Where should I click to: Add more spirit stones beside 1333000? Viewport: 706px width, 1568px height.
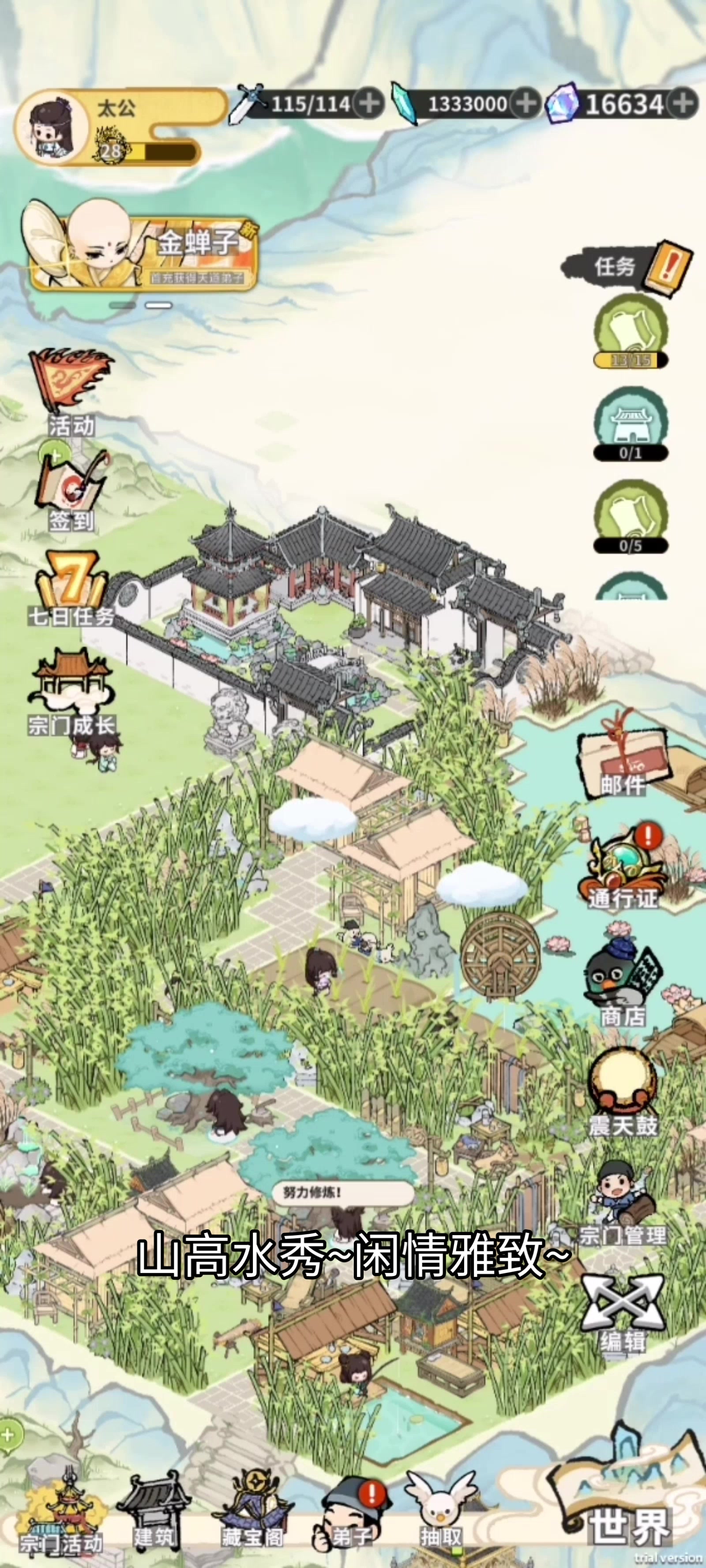coord(525,104)
